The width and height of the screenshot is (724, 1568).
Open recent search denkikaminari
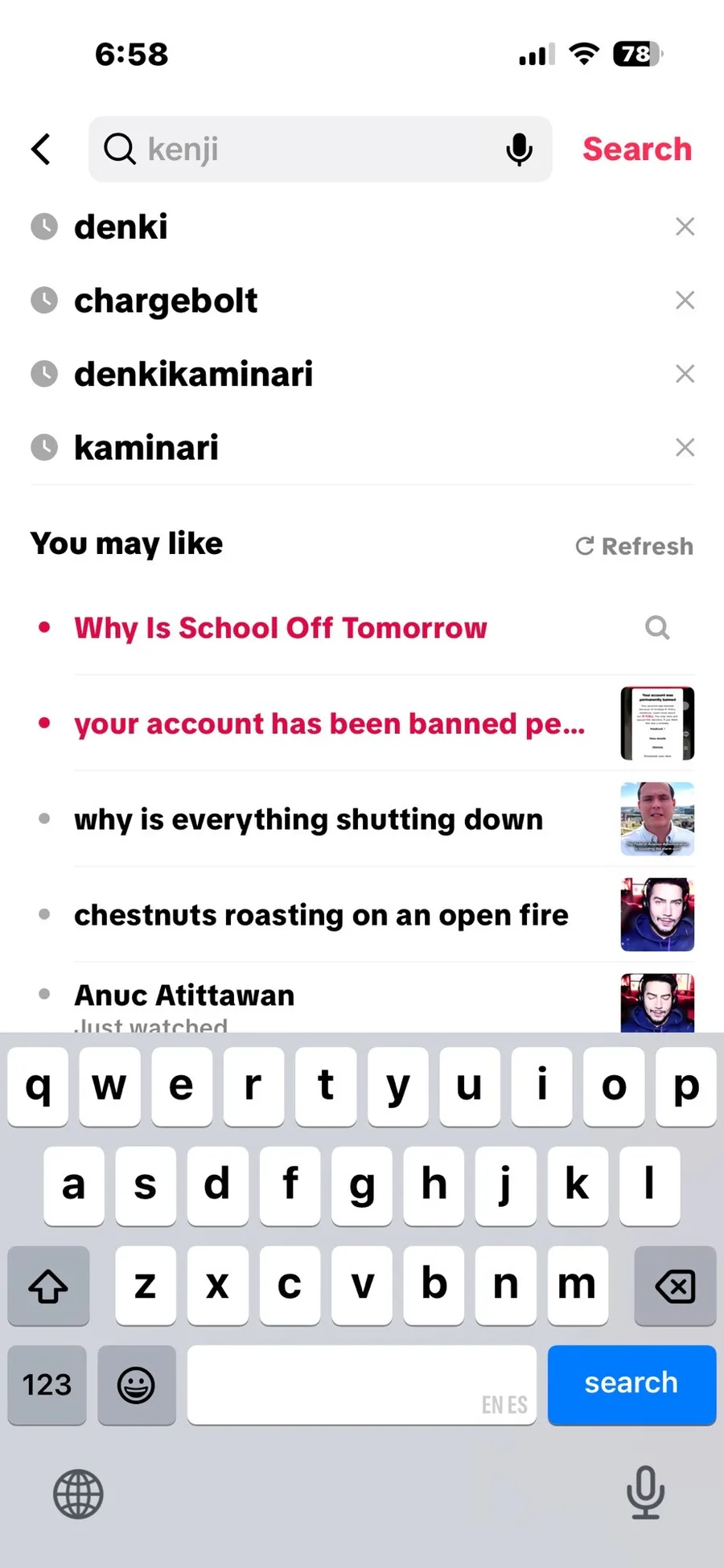193,374
